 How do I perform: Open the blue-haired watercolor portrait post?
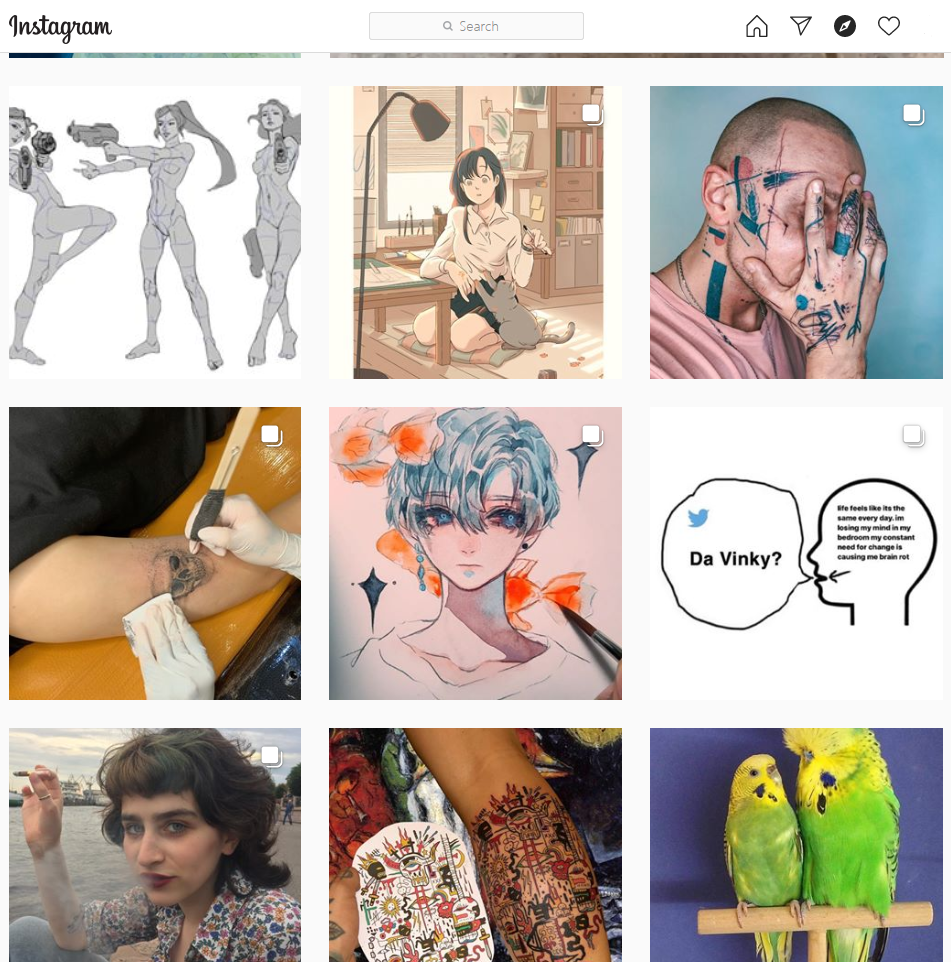[475, 553]
